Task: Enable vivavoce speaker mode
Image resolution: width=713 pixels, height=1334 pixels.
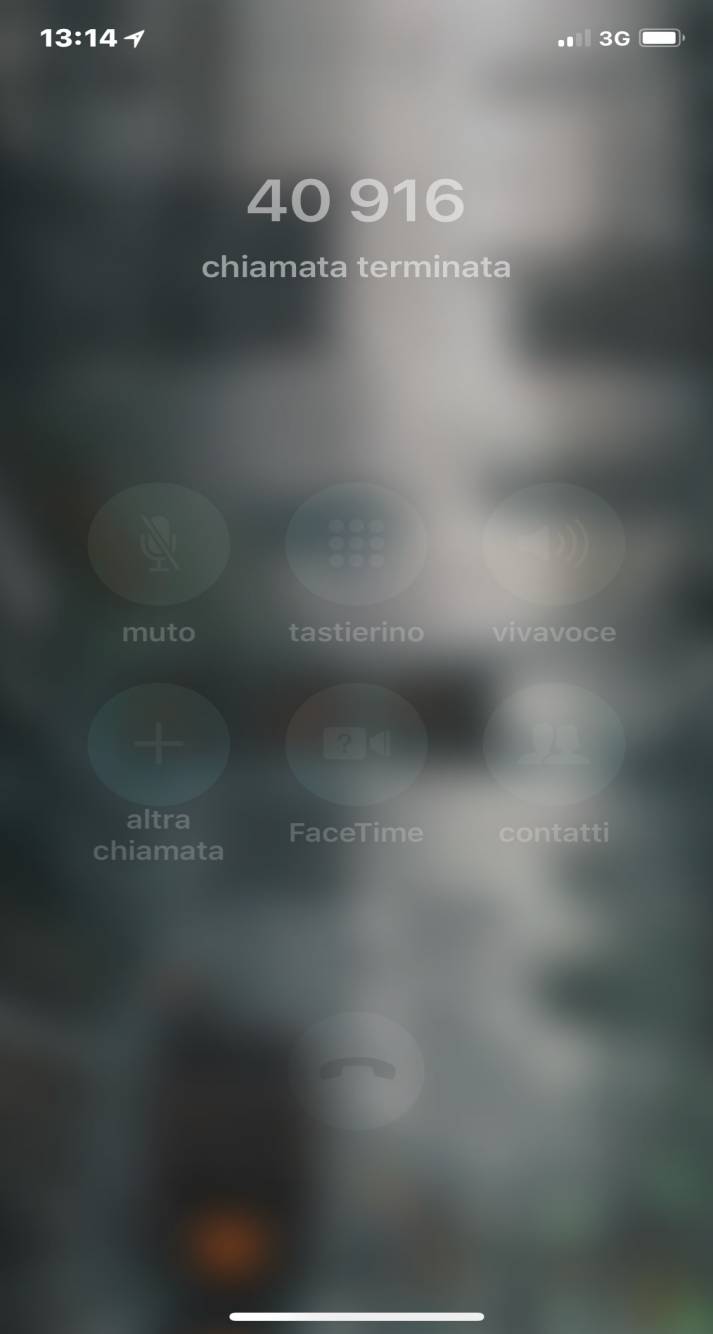Action: (x=553, y=545)
